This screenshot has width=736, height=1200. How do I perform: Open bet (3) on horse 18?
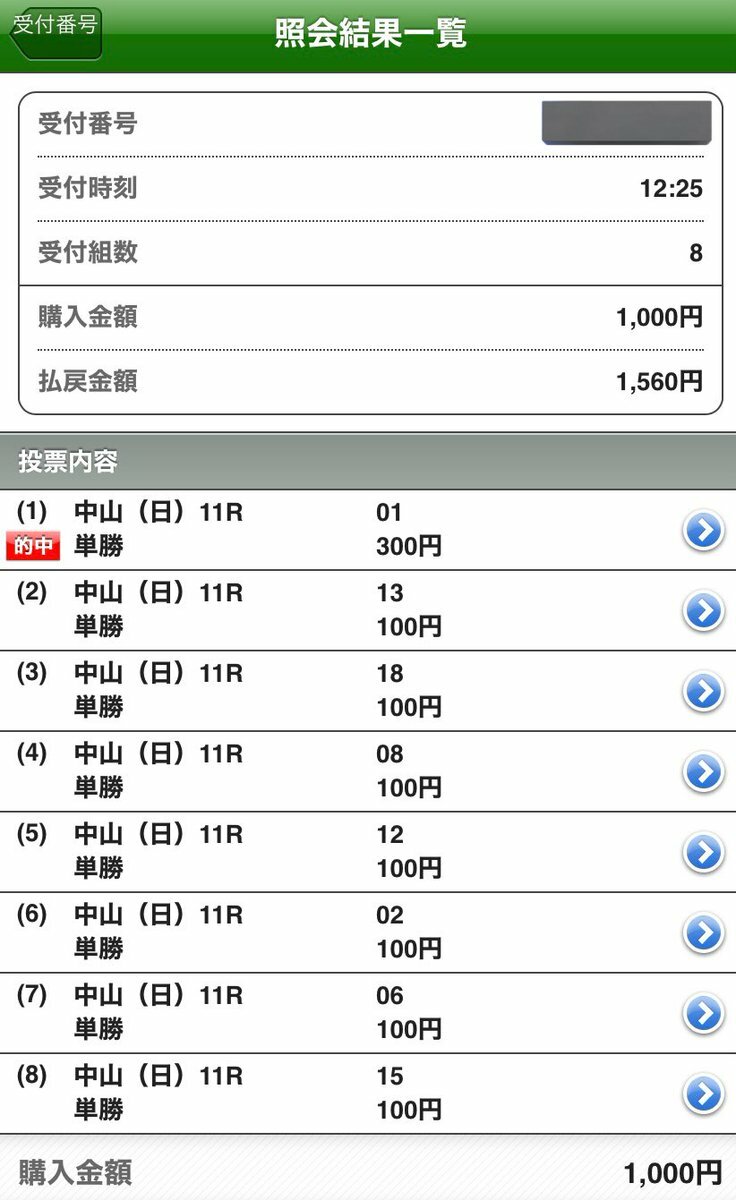tap(368, 692)
